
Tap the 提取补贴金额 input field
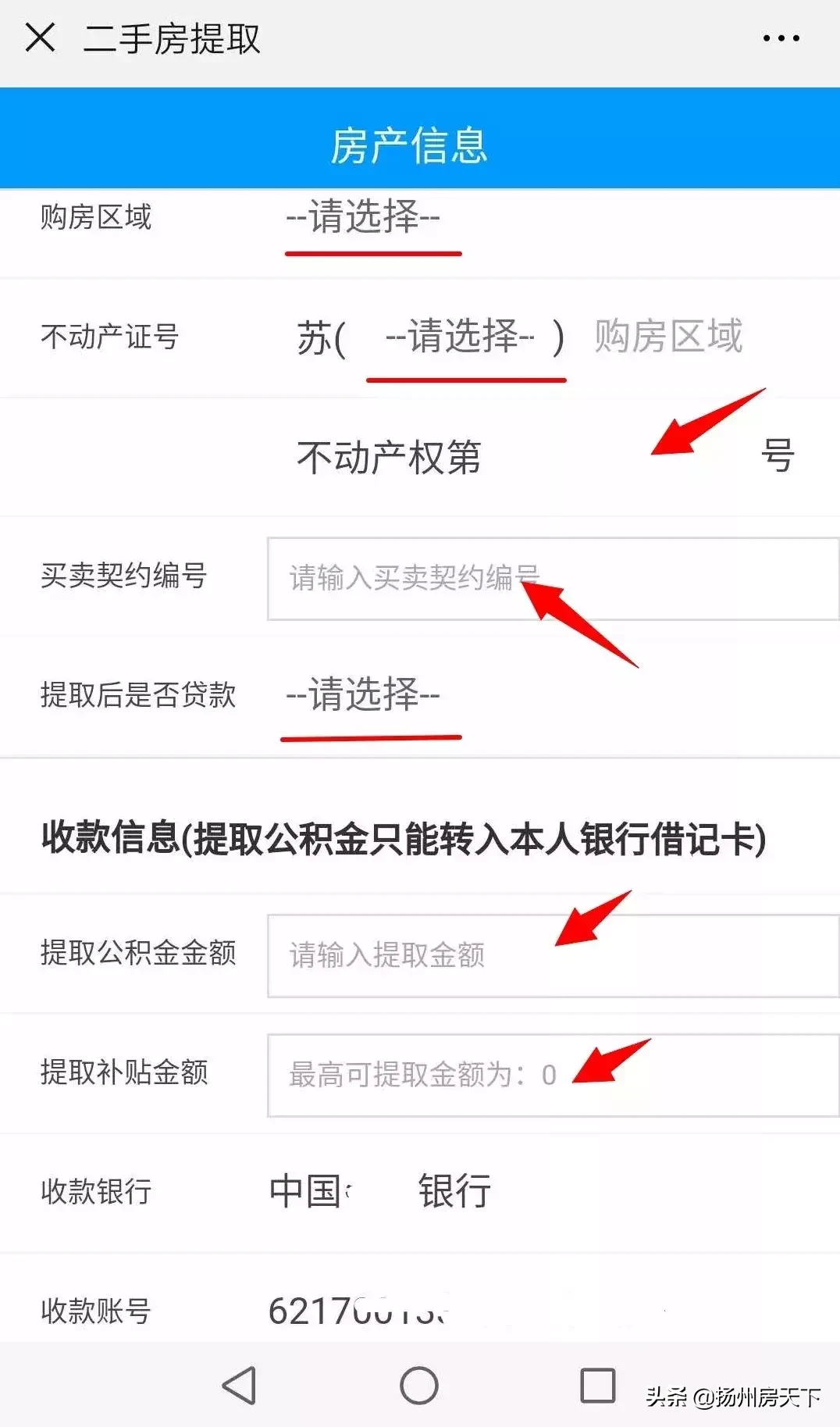pyautogui.click(x=551, y=1076)
